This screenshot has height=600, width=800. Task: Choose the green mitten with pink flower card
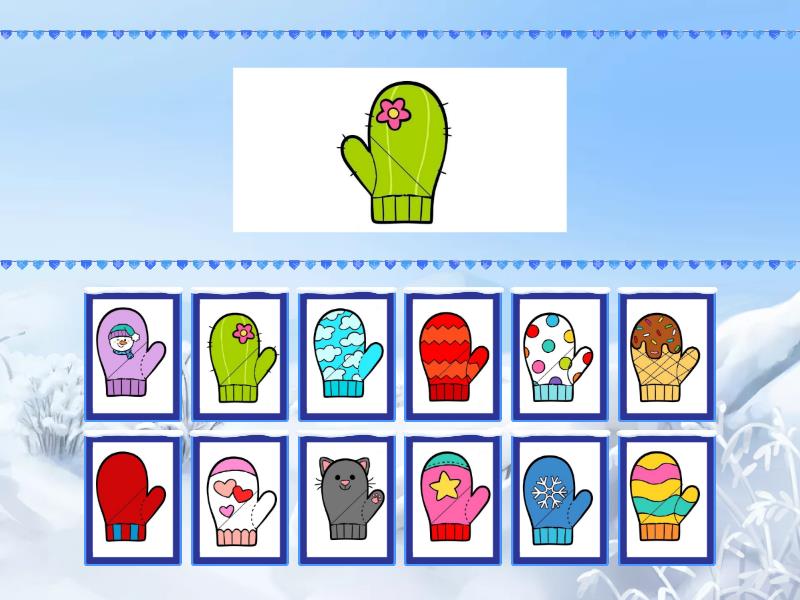coord(240,355)
